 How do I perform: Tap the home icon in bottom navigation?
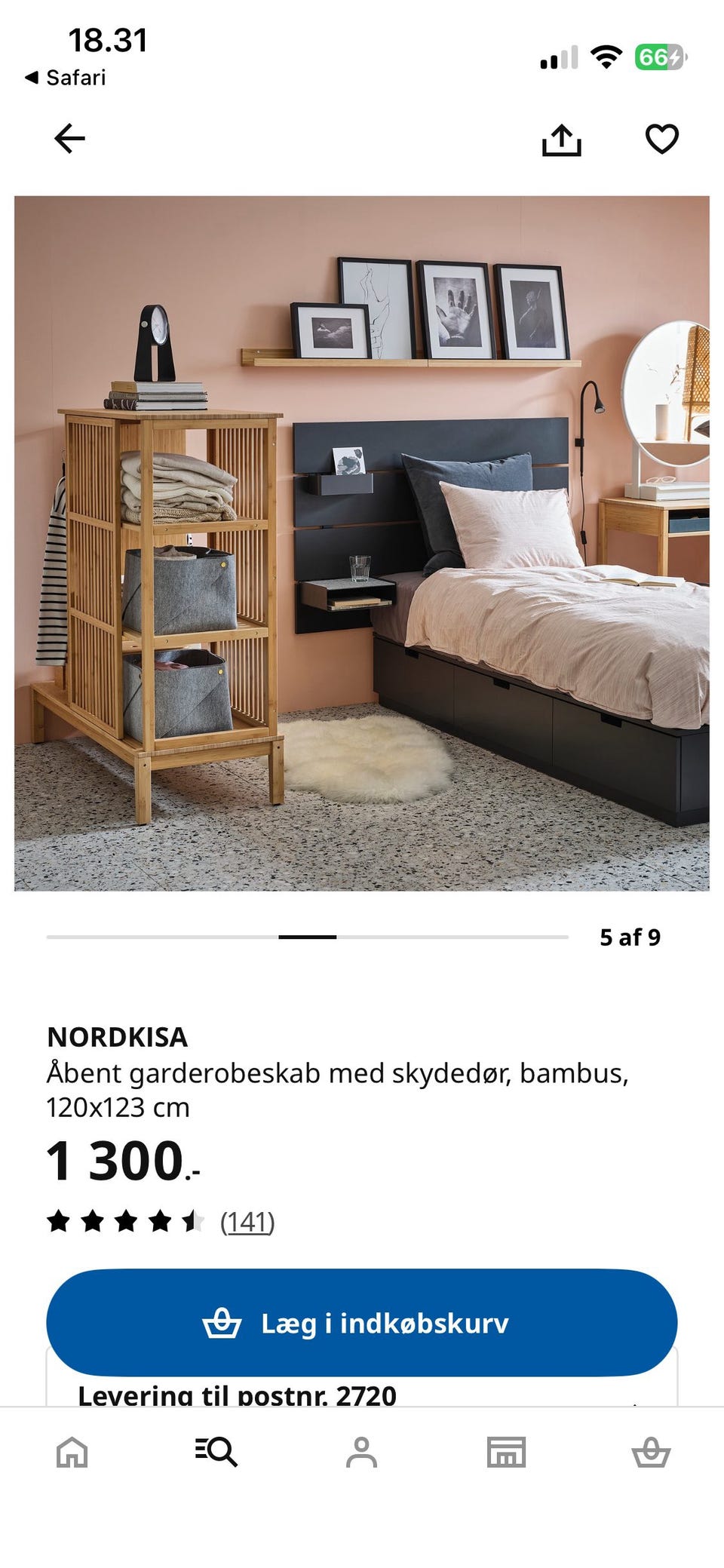(72, 1453)
